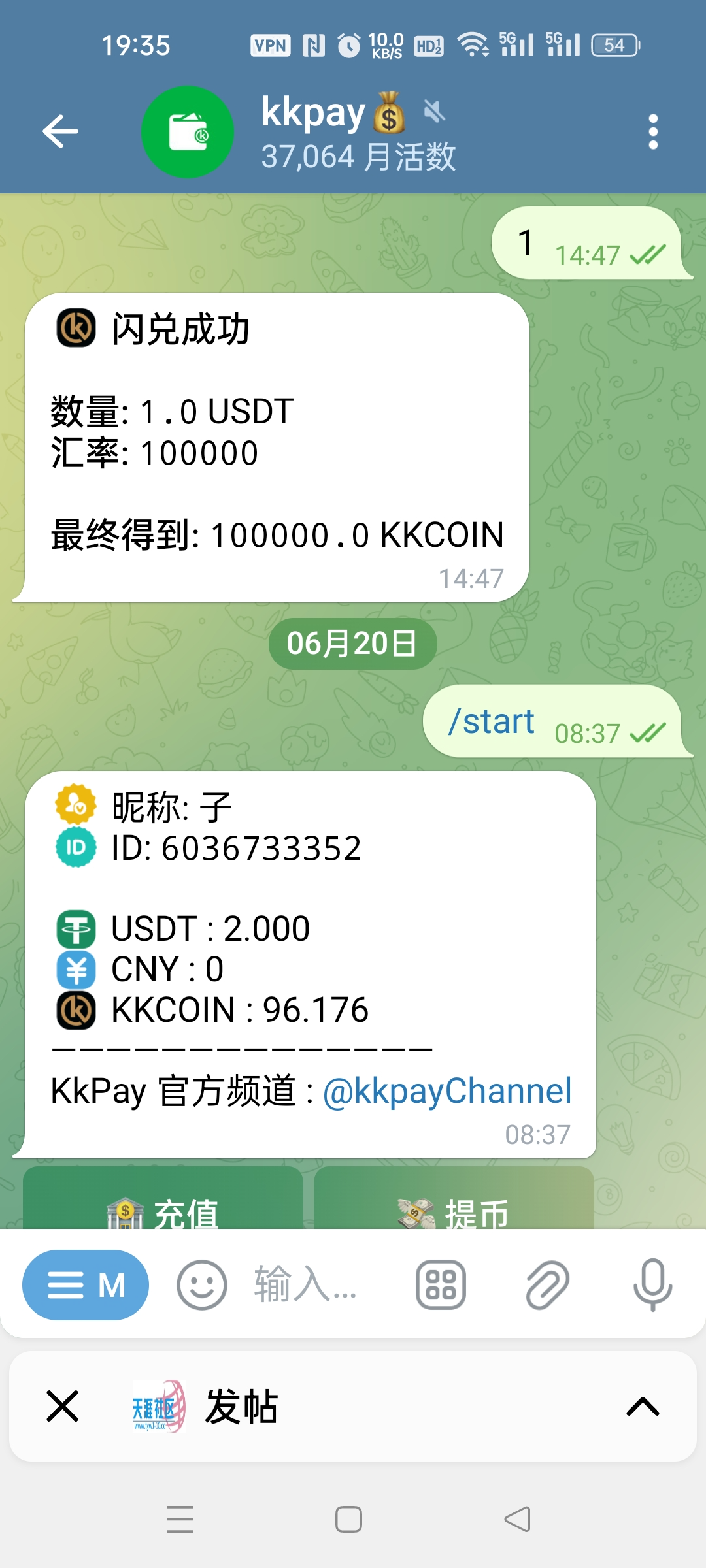Viewport: 706px width, 1568px height.
Task: Tap the system back button
Action: [x=517, y=1519]
